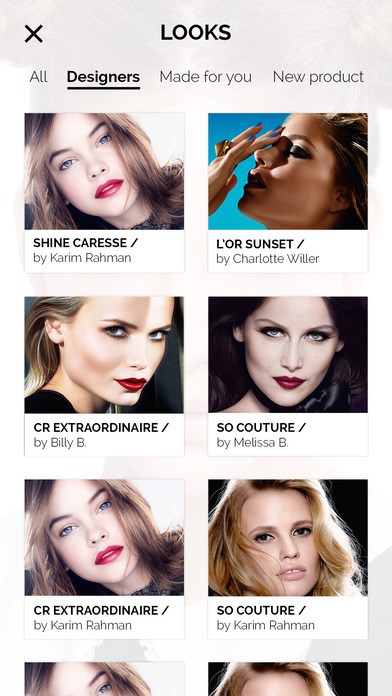This screenshot has width=392, height=696.
Task: Select So Couture look by Karim Rahman
Action: [x=288, y=559]
